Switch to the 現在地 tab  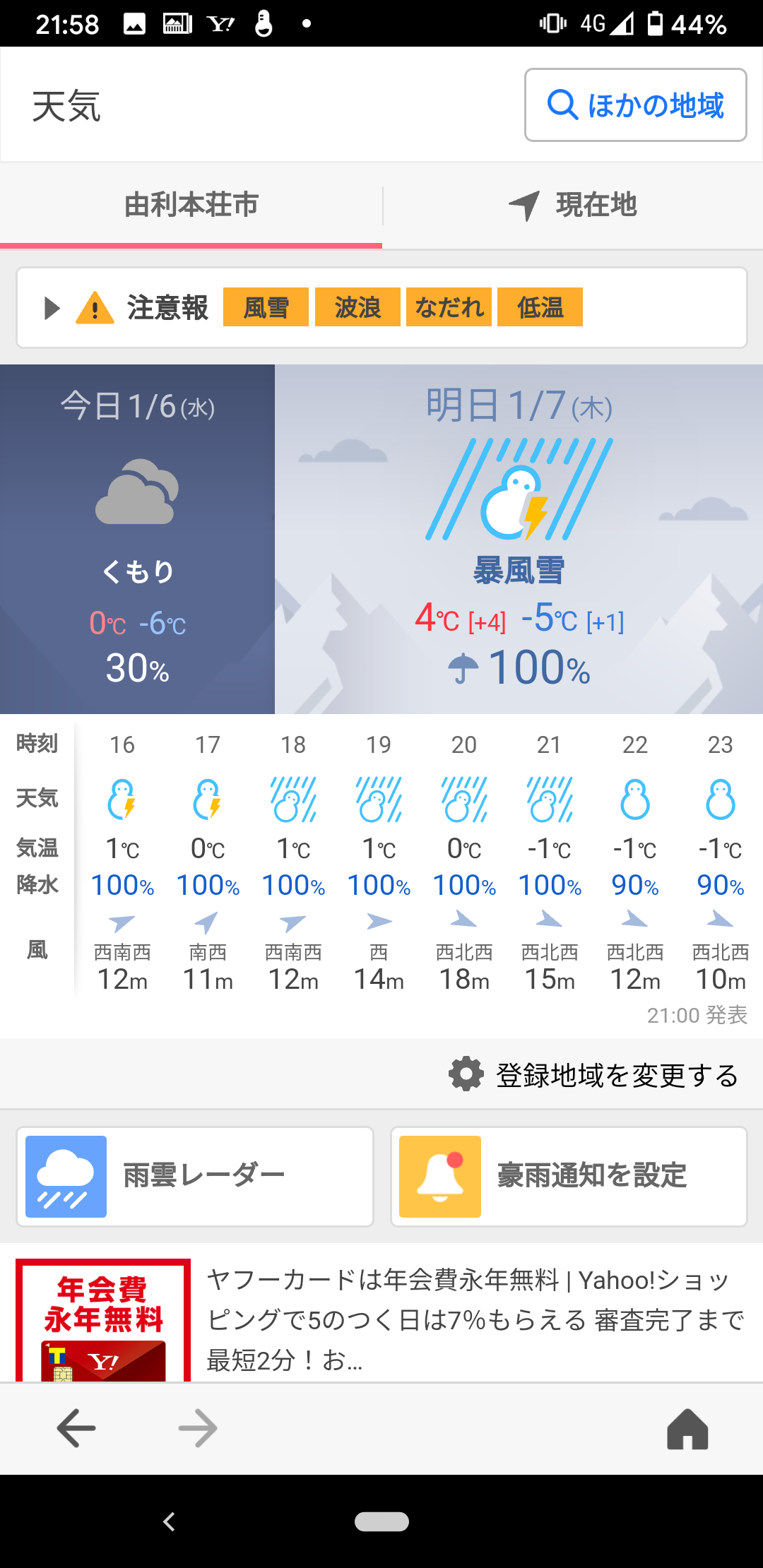coord(573,206)
